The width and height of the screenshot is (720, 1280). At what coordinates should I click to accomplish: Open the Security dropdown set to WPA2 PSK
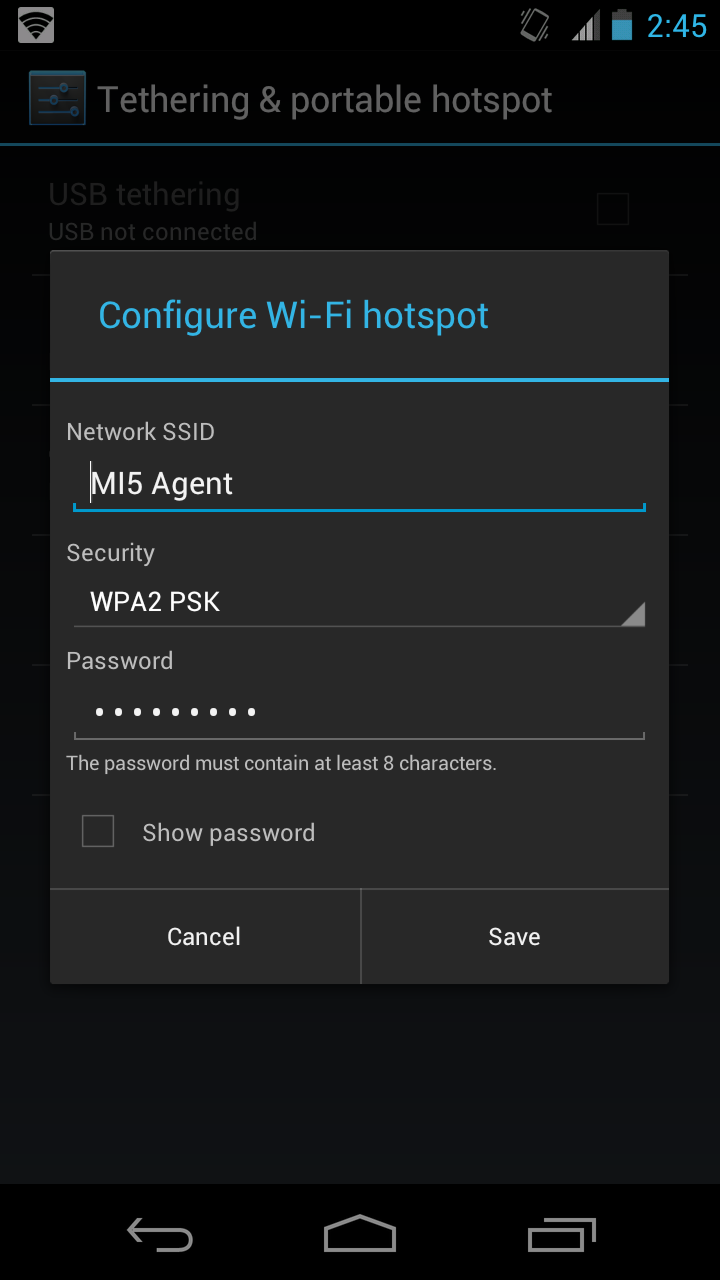point(359,602)
